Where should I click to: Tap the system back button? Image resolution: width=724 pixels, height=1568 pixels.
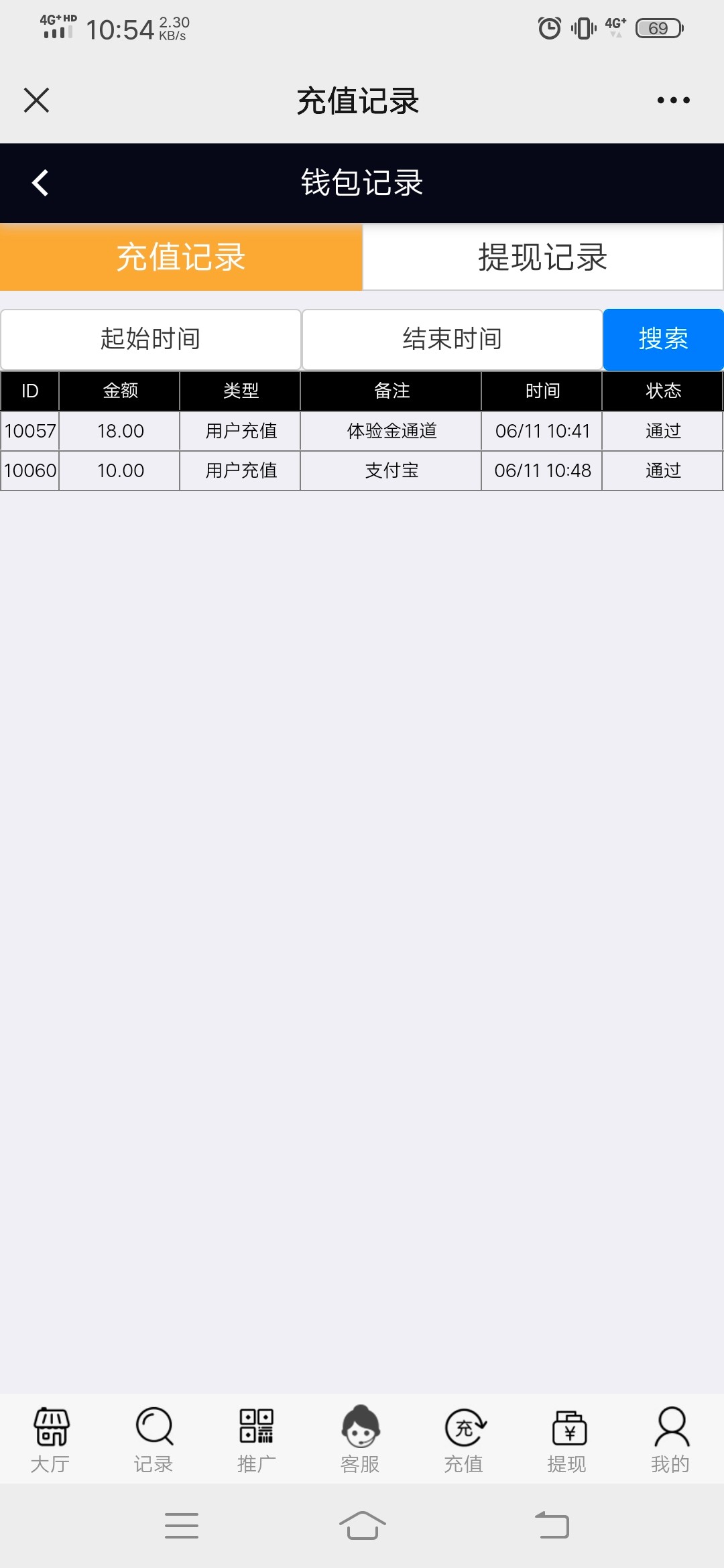pyautogui.click(x=552, y=1526)
